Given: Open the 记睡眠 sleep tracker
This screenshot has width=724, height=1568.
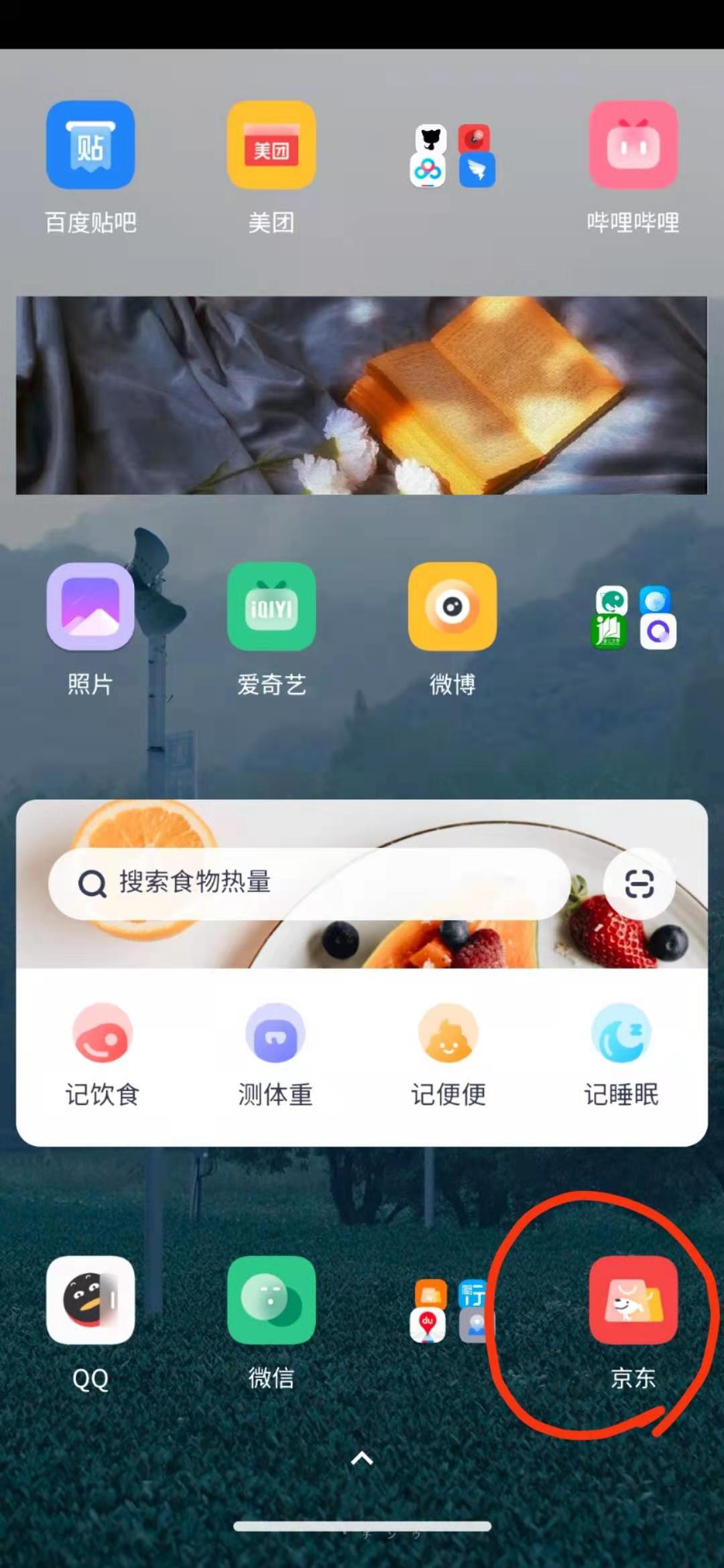Looking at the screenshot, I should [x=621, y=1053].
